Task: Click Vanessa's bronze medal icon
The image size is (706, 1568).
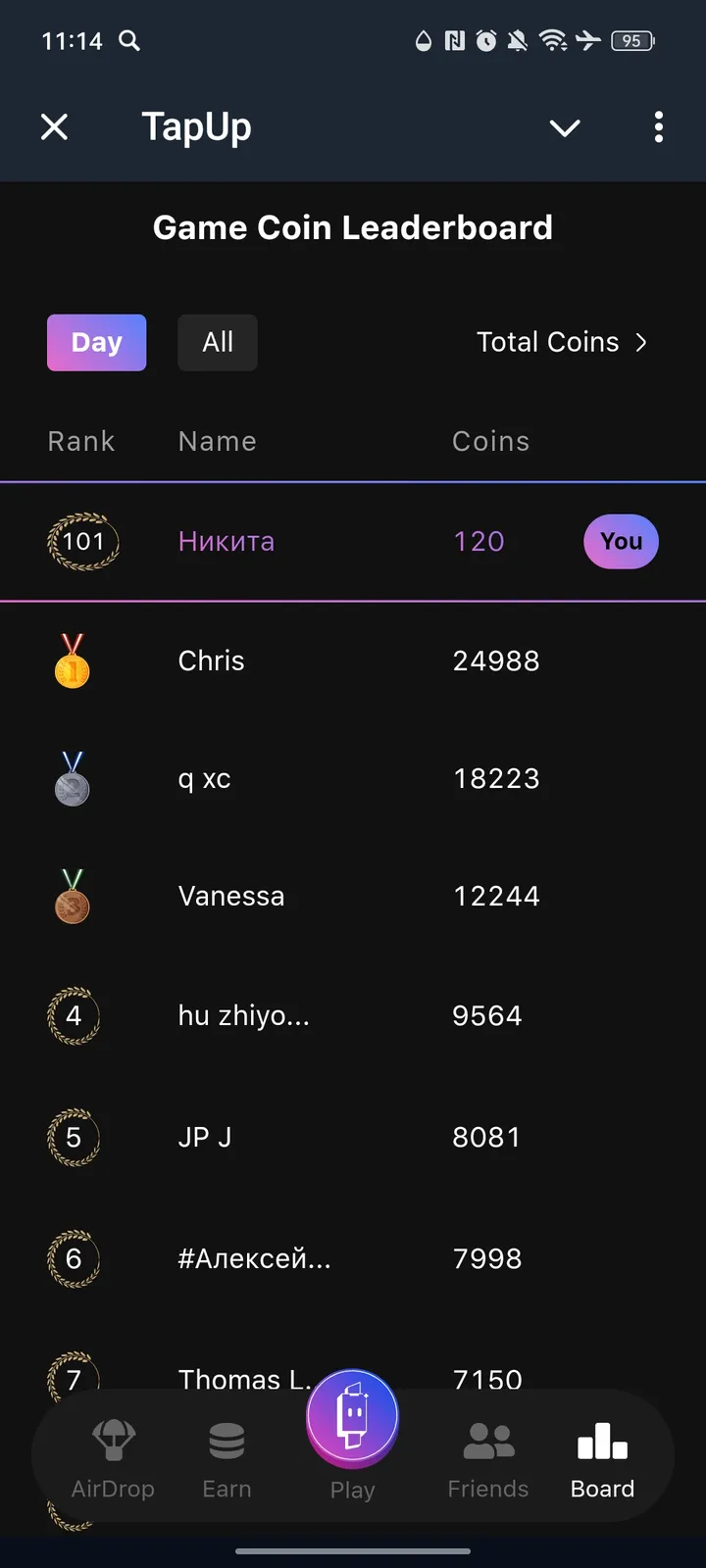Action: [x=72, y=895]
